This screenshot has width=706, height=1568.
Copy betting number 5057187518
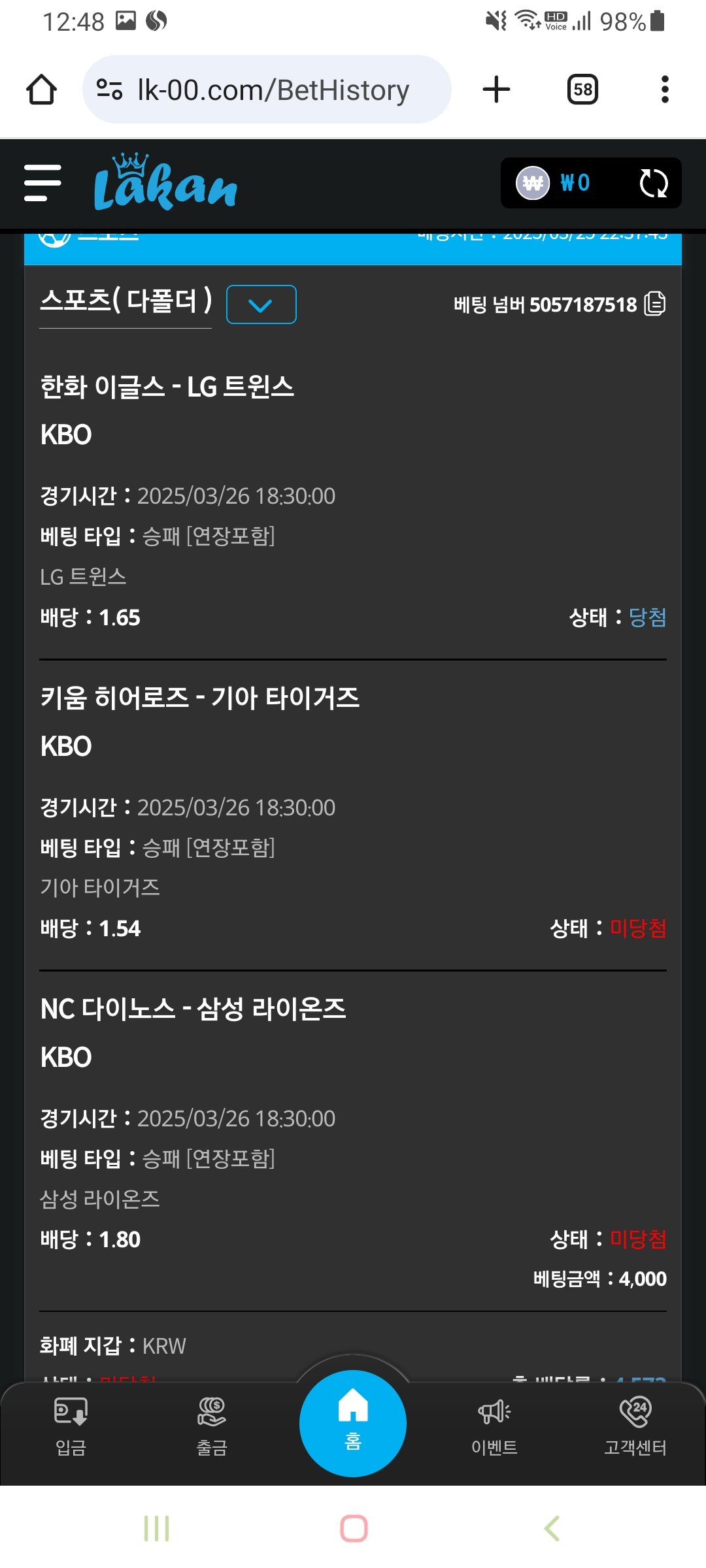(654, 304)
